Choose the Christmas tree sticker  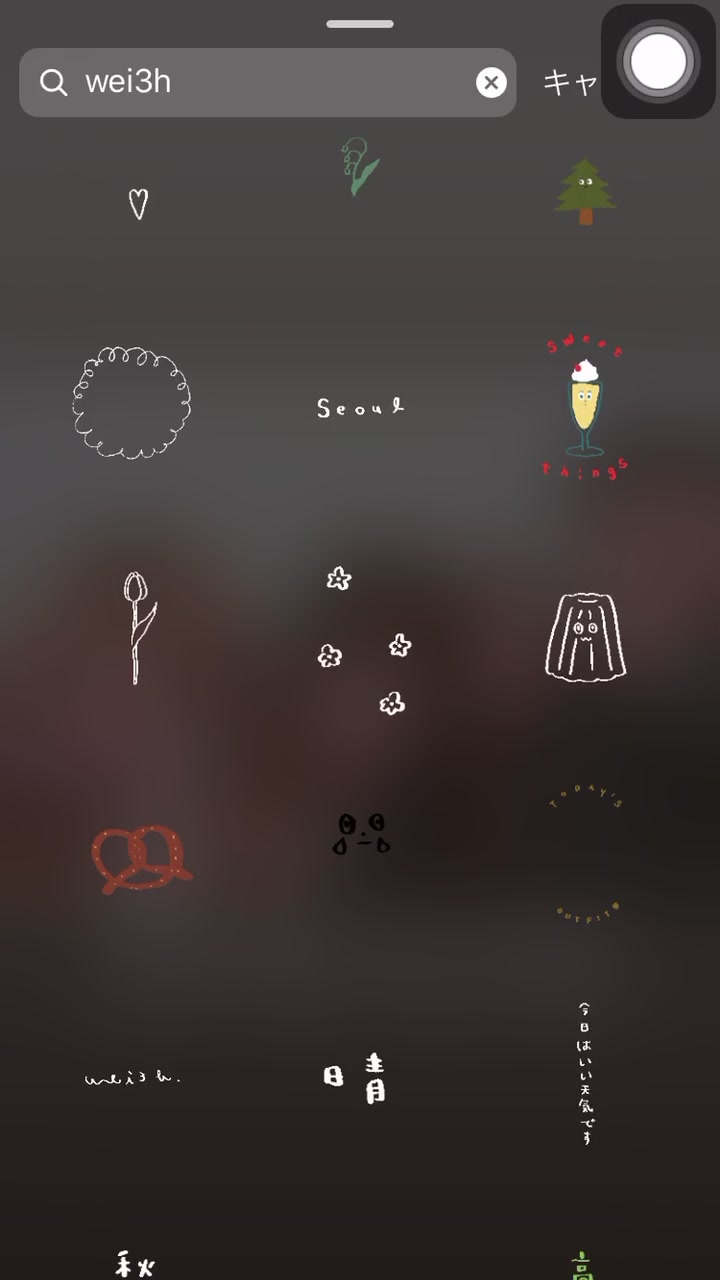tap(586, 192)
